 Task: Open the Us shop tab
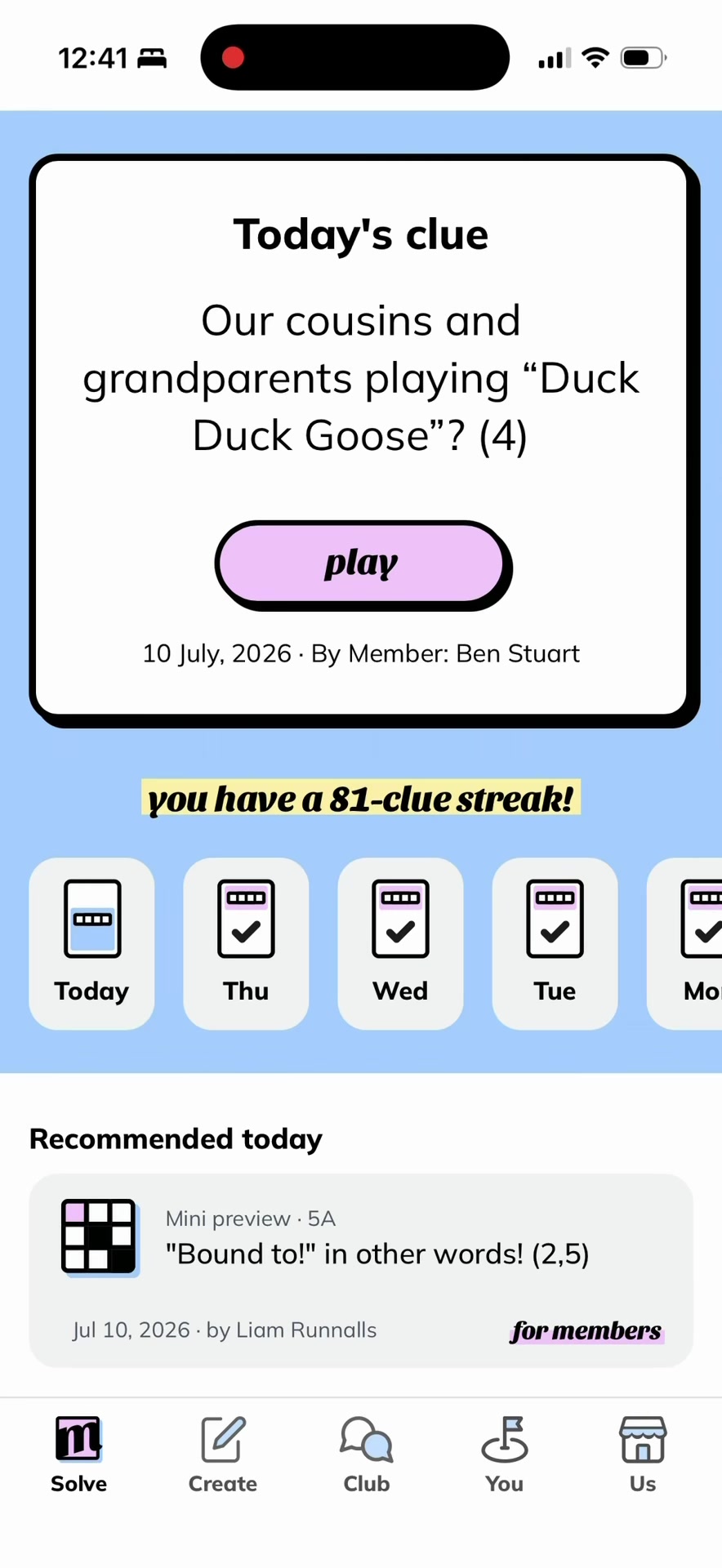tap(643, 1455)
